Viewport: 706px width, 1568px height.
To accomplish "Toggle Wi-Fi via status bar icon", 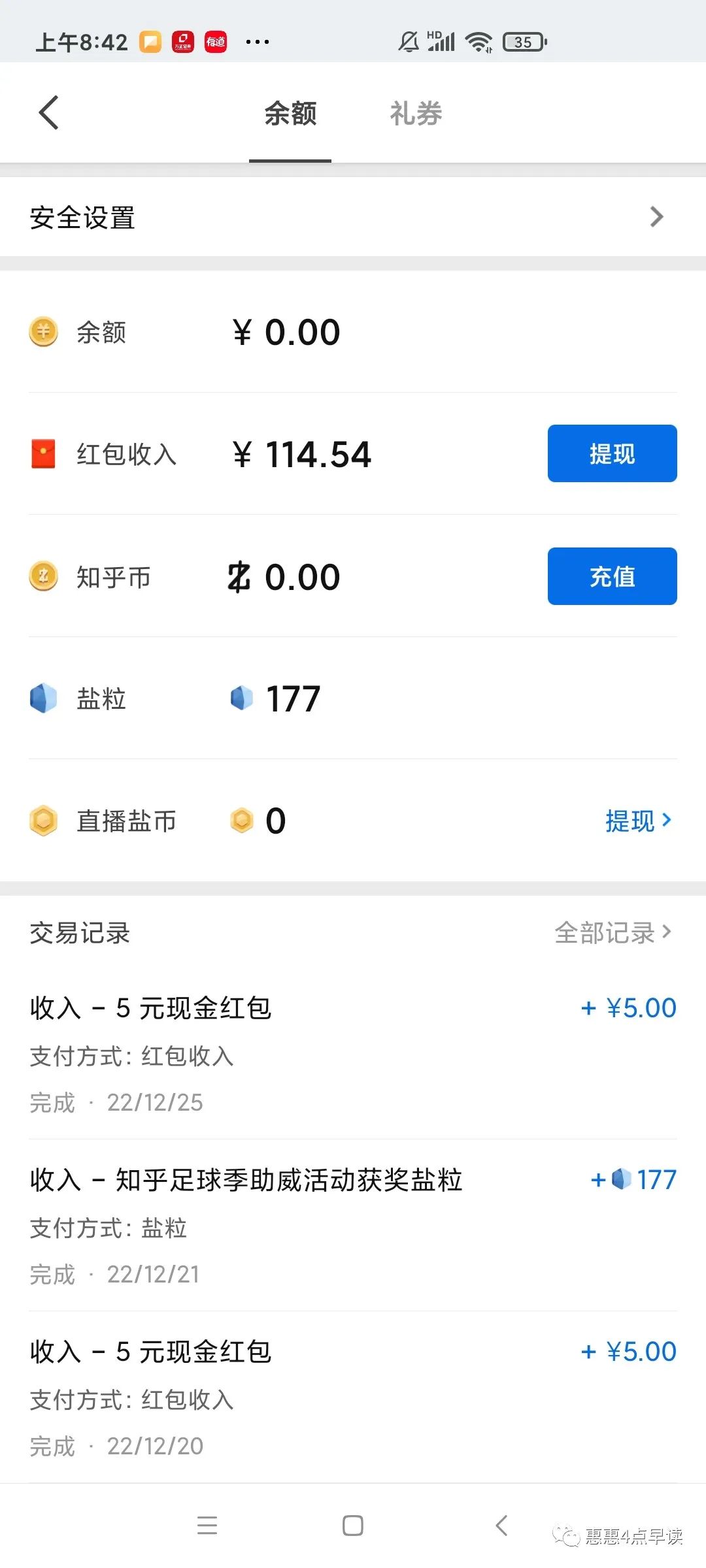I will pos(478,41).
